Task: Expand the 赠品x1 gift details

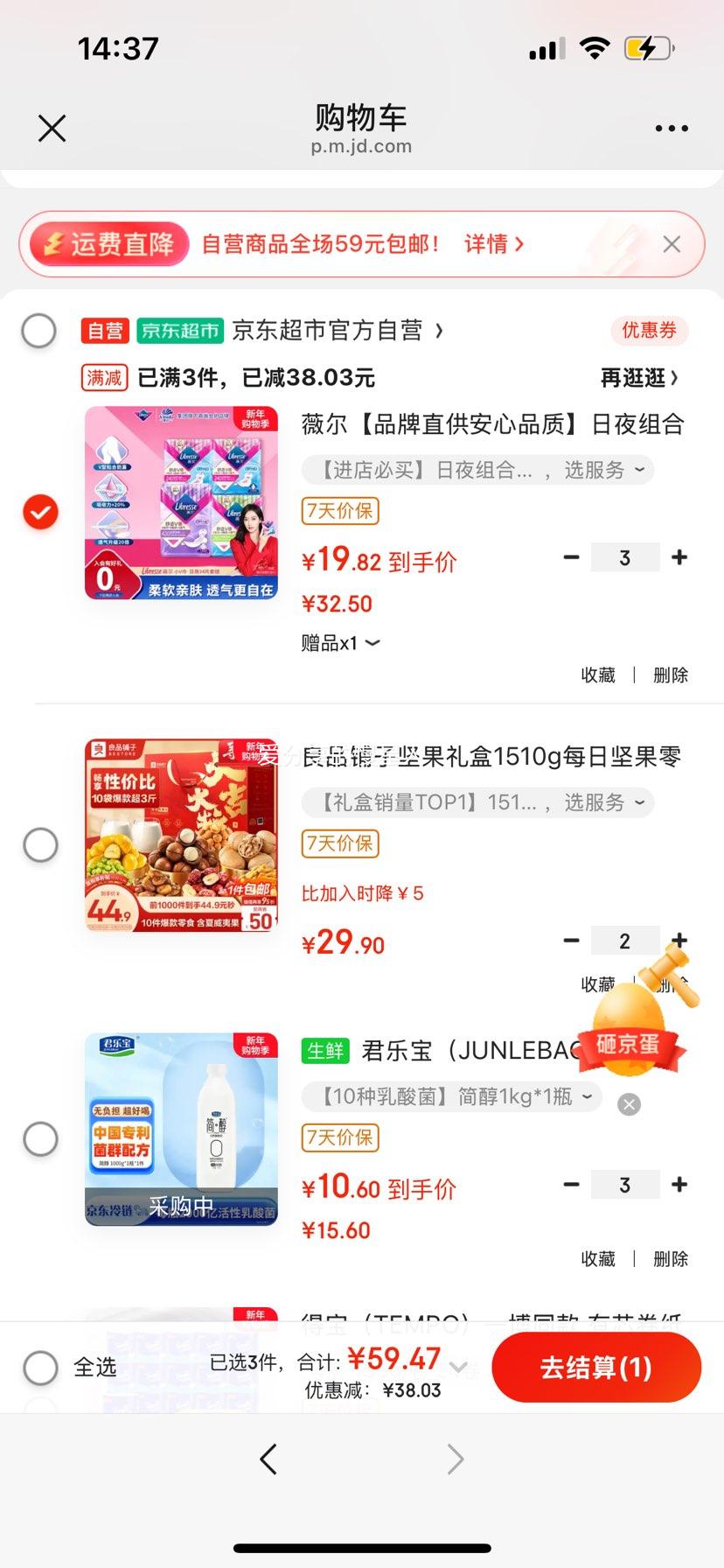Action: click(339, 643)
